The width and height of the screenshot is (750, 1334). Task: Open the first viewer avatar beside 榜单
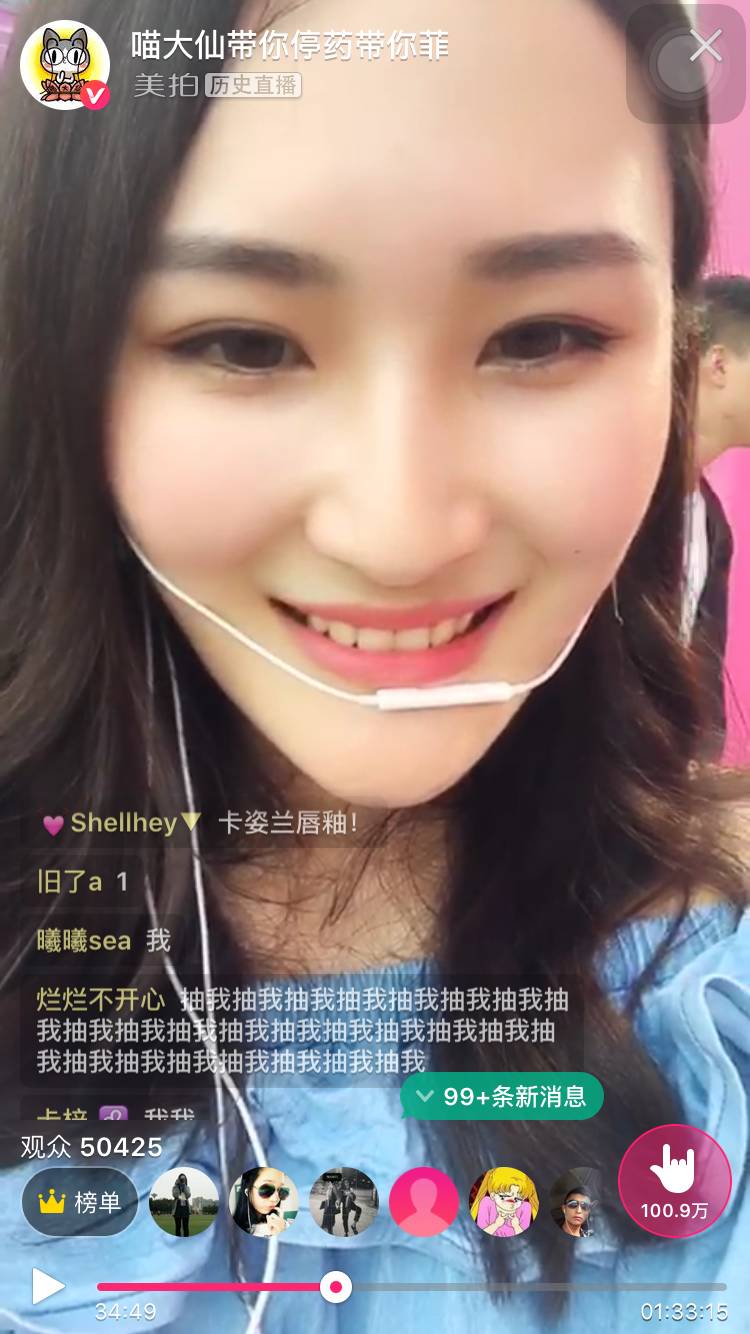coord(184,1202)
